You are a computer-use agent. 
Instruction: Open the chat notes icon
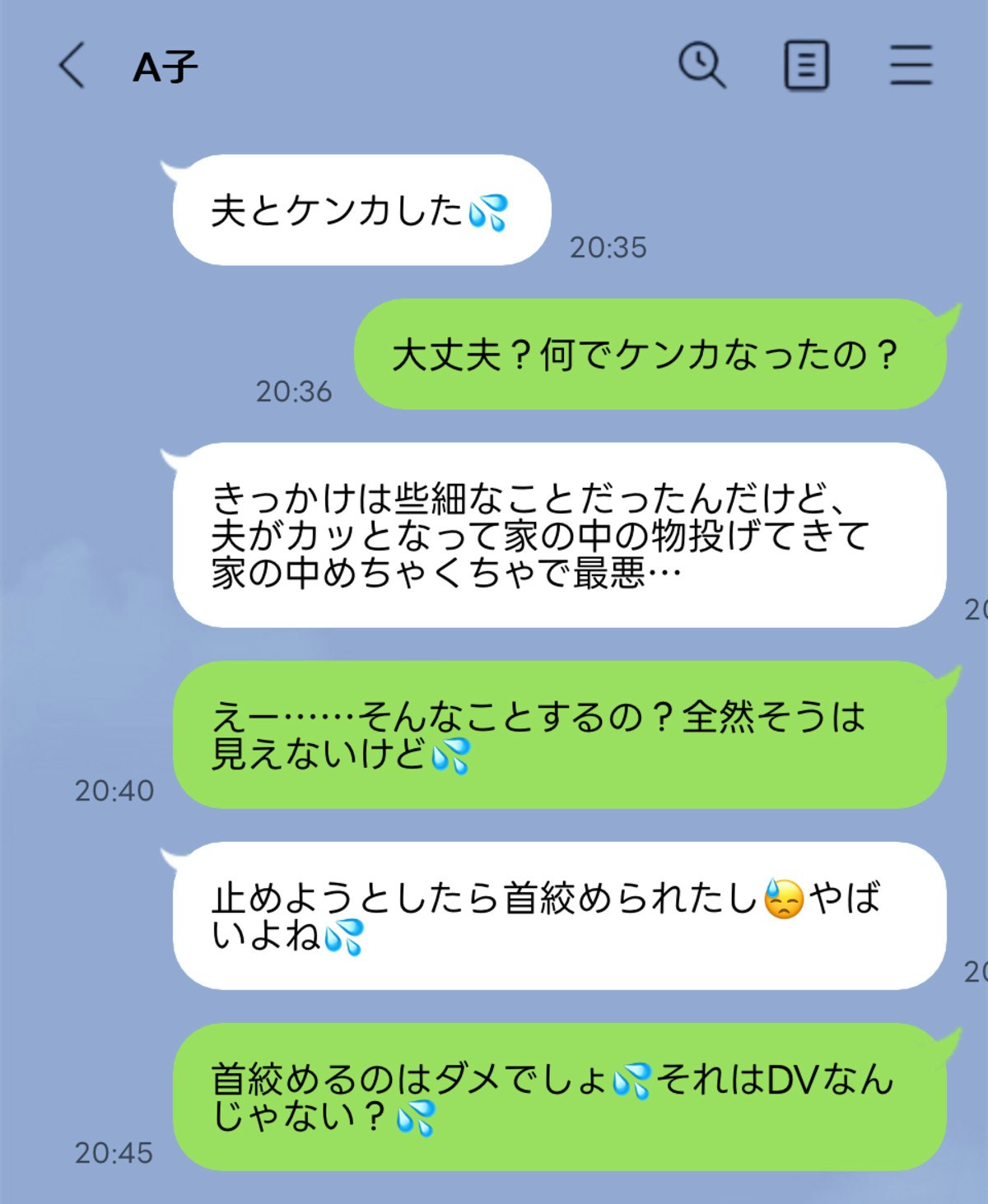click(x=806, y=65)
